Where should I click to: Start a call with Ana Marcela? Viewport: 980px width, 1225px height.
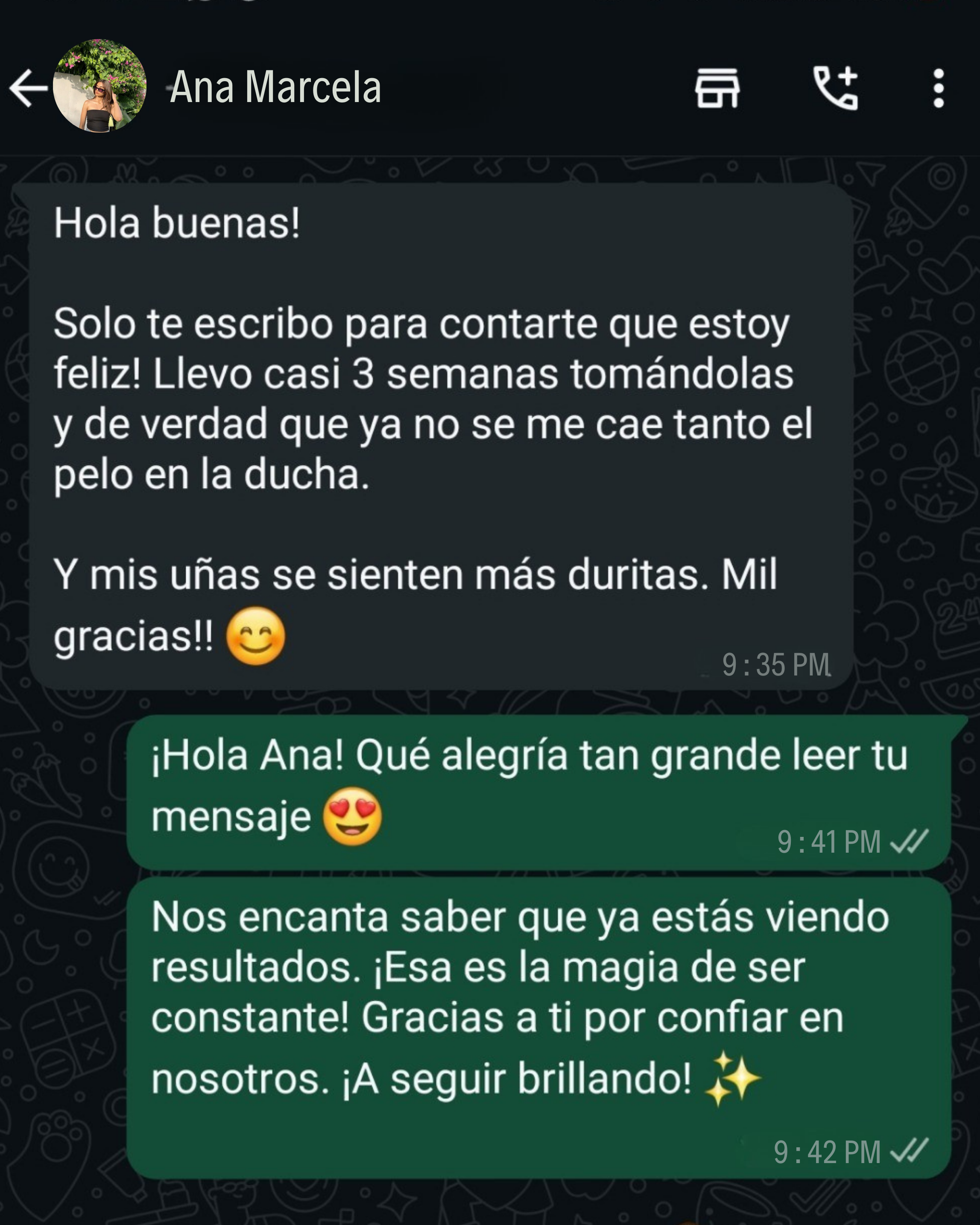click(836, 88)
